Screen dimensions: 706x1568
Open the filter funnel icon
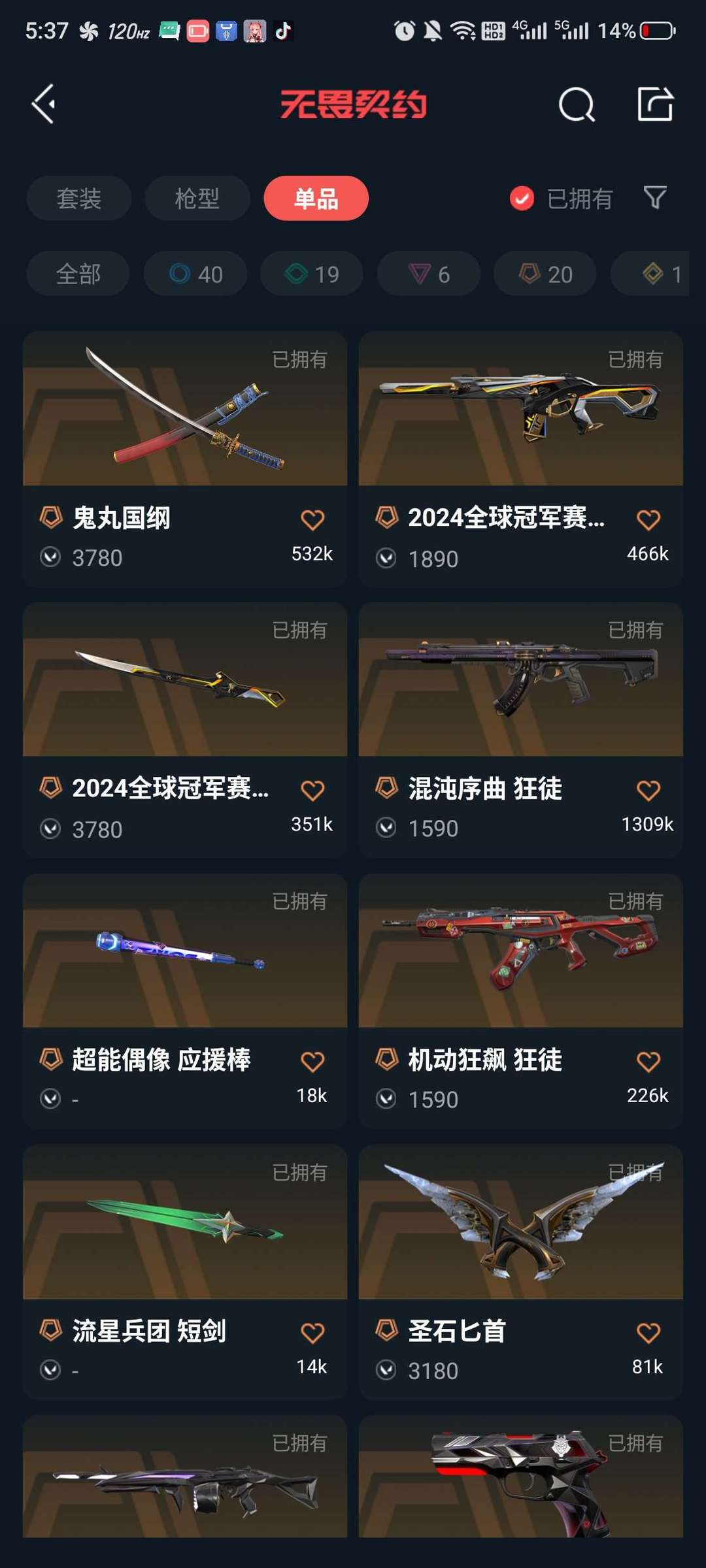tap(654, 197)
